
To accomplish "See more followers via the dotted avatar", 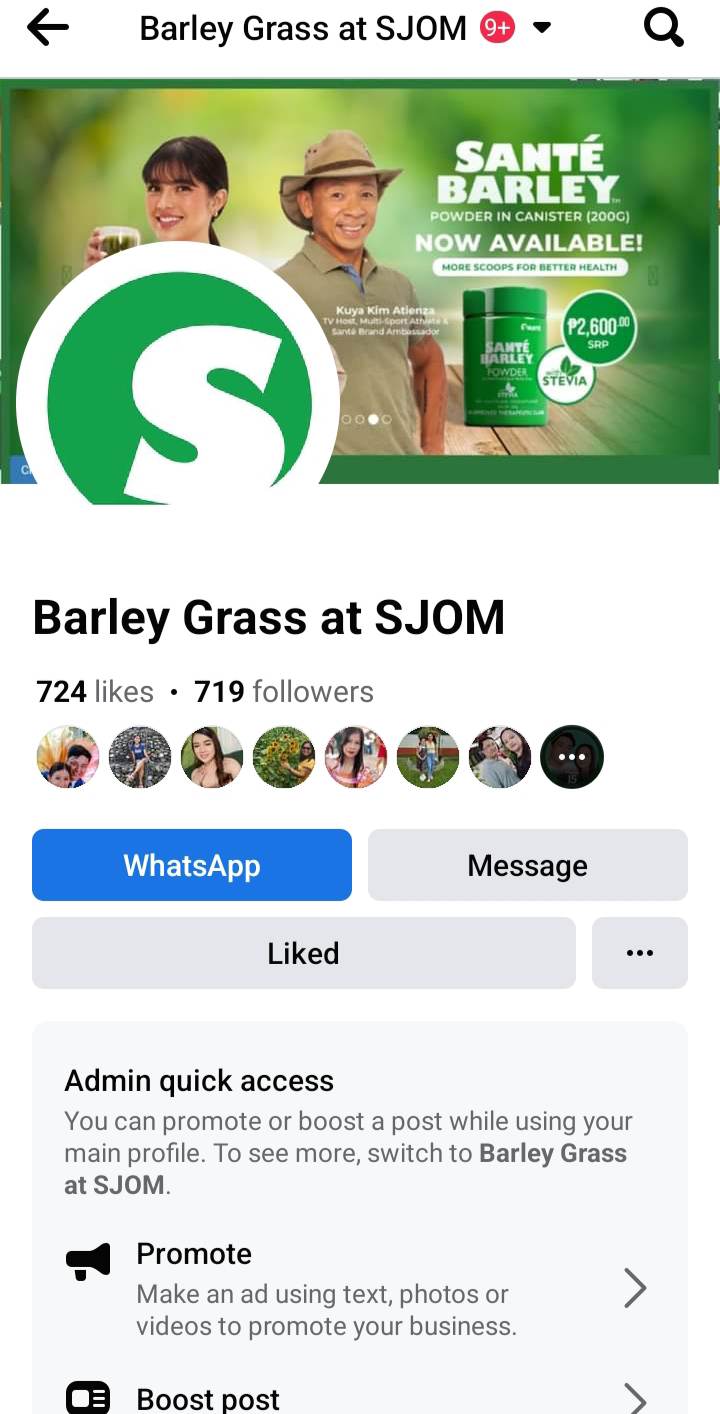I will tap(572, 757).
